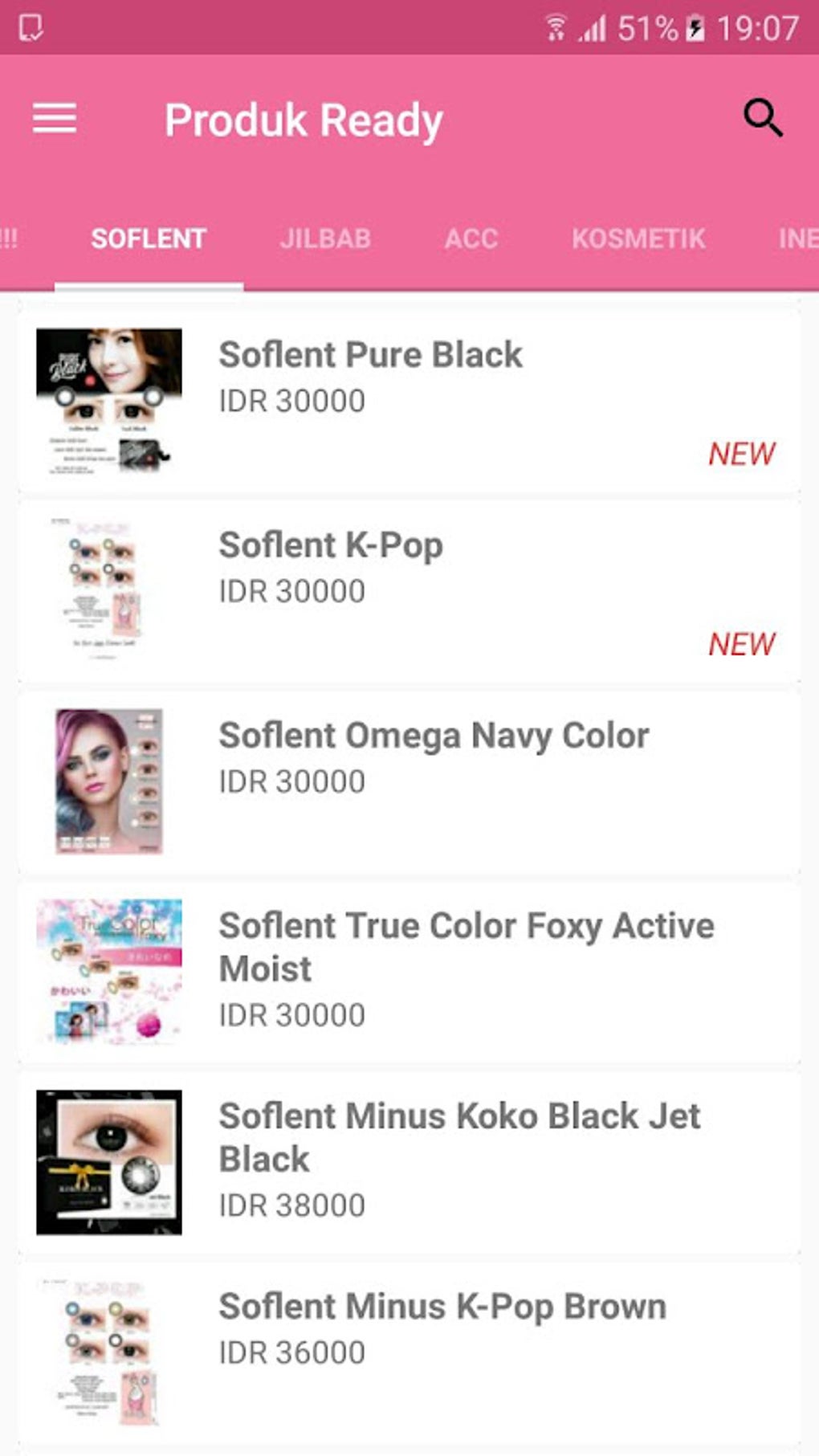The width and height of the screenshot is (819, 1456).
Task: Switch to the KOSMETIK tab
Action: [x=638, y=239]
